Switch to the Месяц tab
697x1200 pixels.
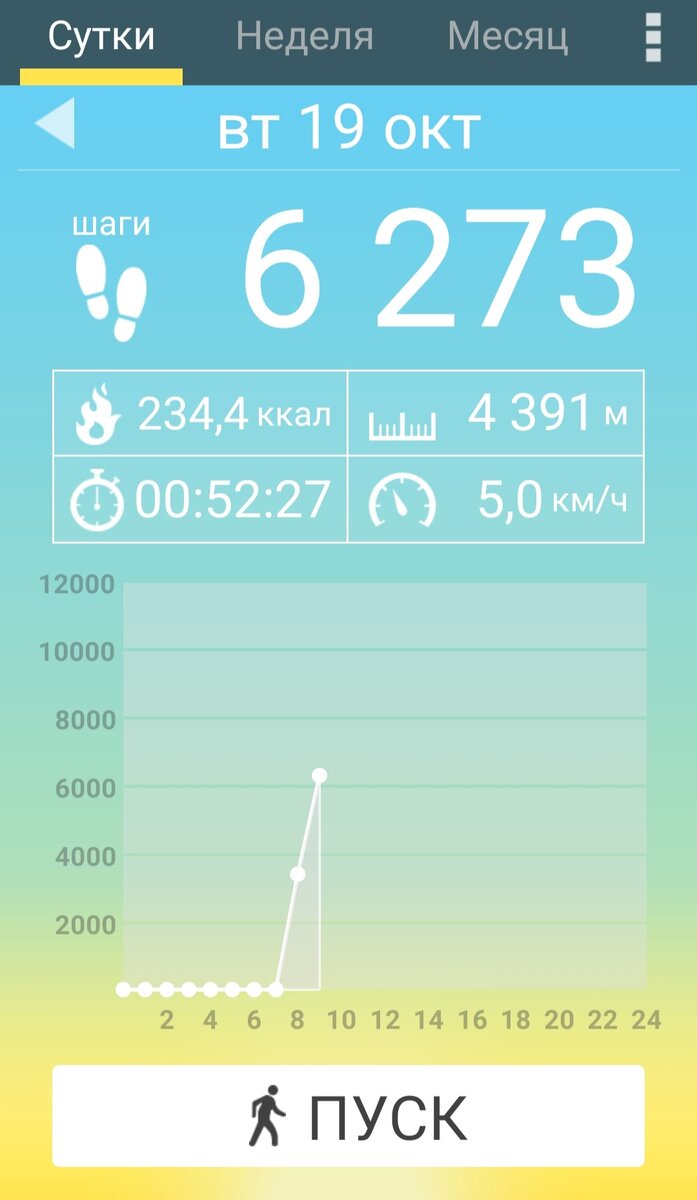coord(507,39)
